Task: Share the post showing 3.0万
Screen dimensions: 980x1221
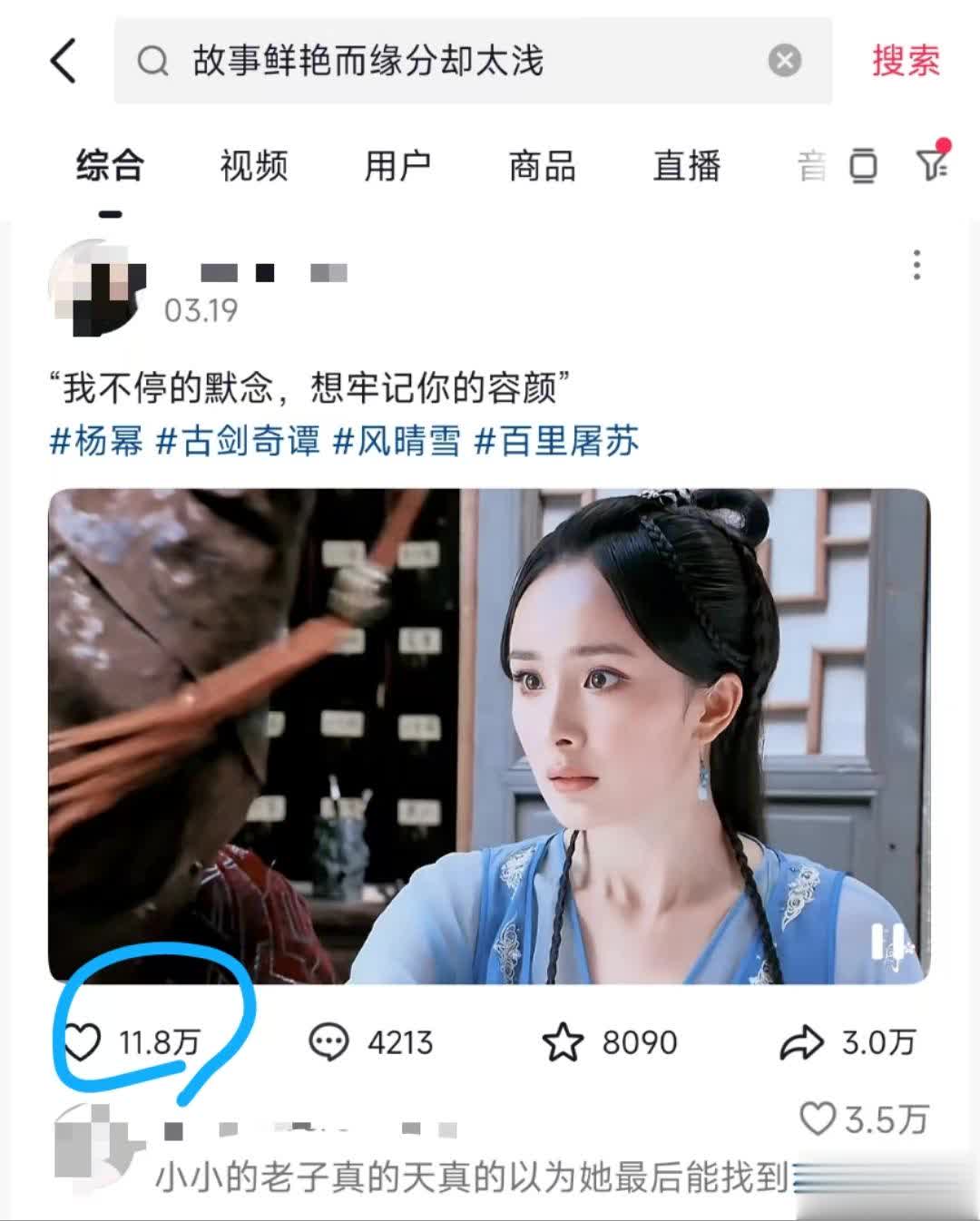Action: click(801, 1042)
